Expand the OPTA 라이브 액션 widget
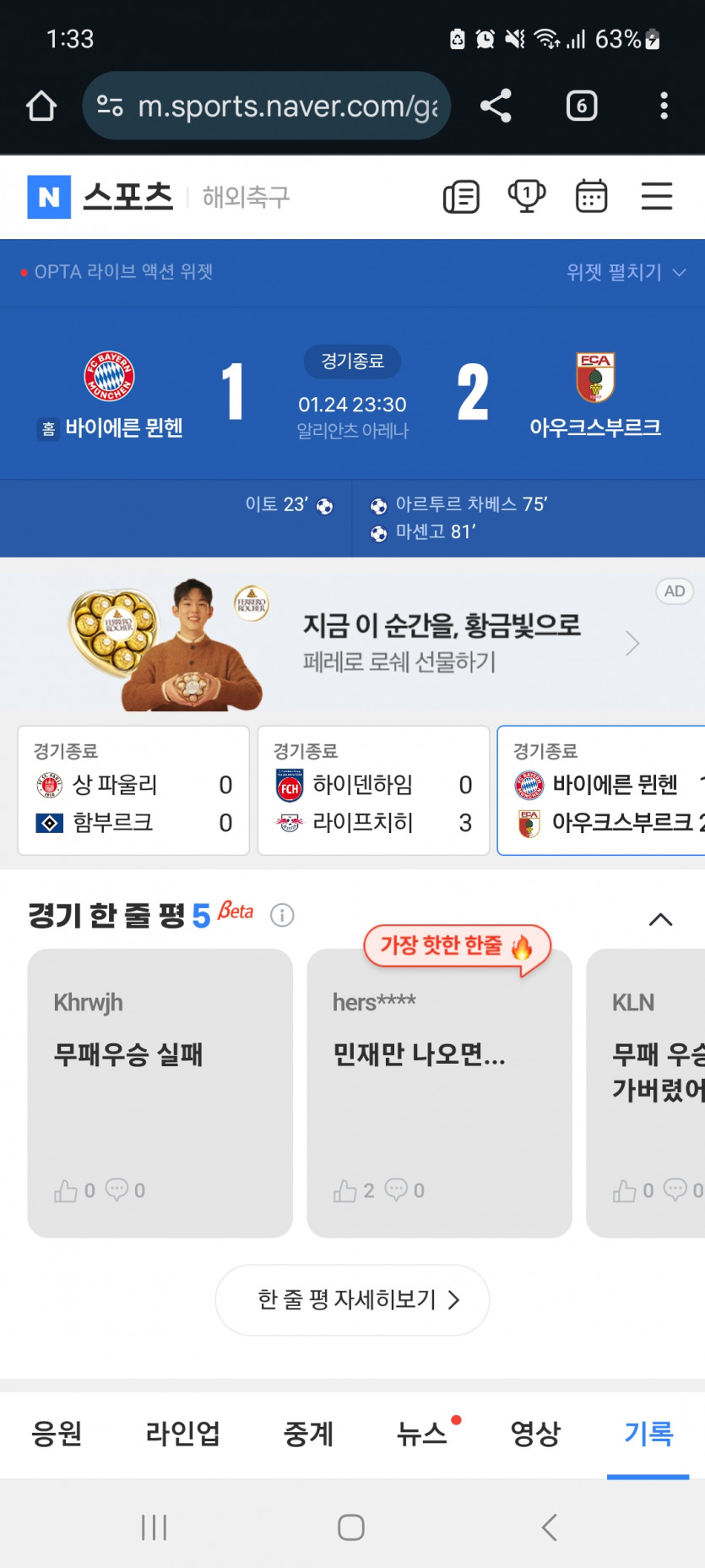Viewport: 705px width, 1568px height. pyautogui.click(x=624, y=272)
